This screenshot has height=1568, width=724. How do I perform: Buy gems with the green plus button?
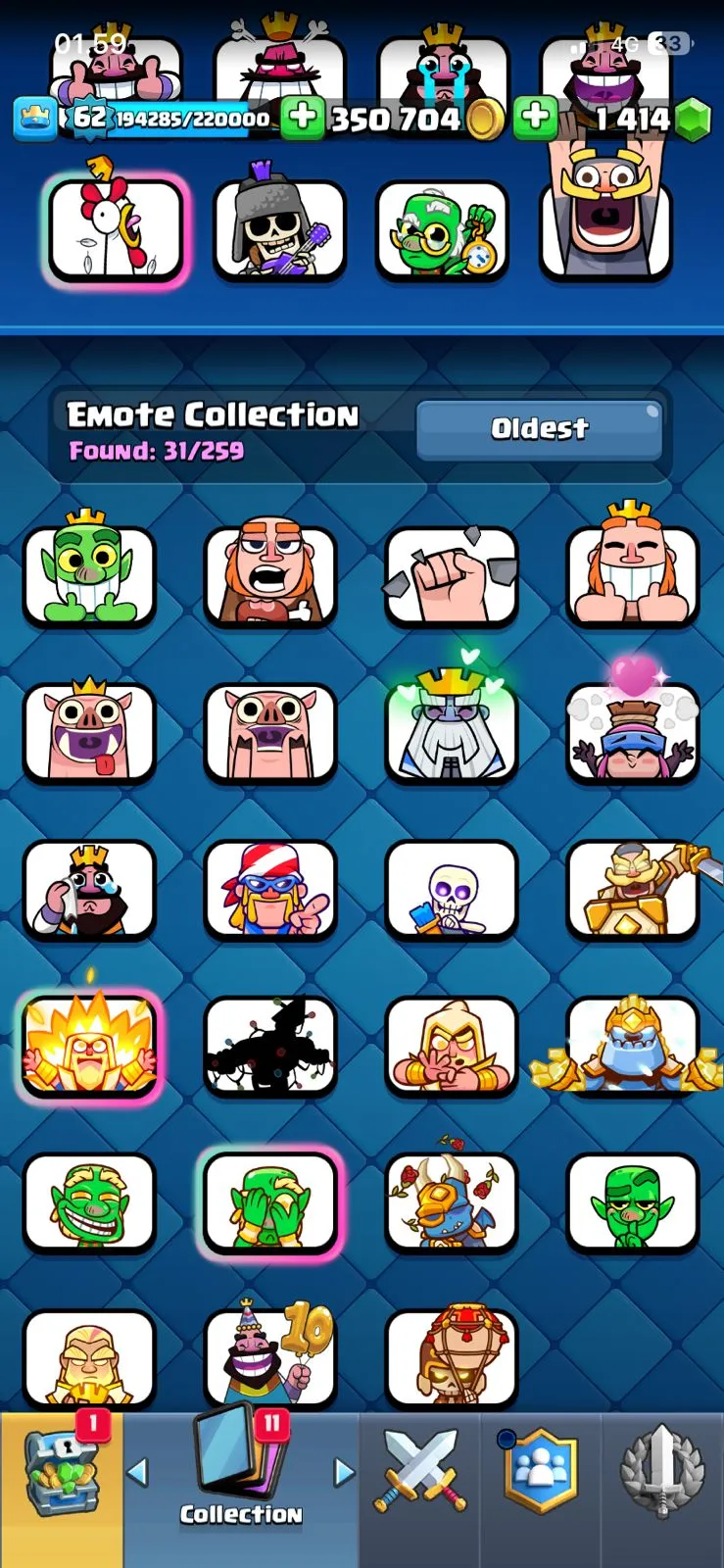point(535,118)
